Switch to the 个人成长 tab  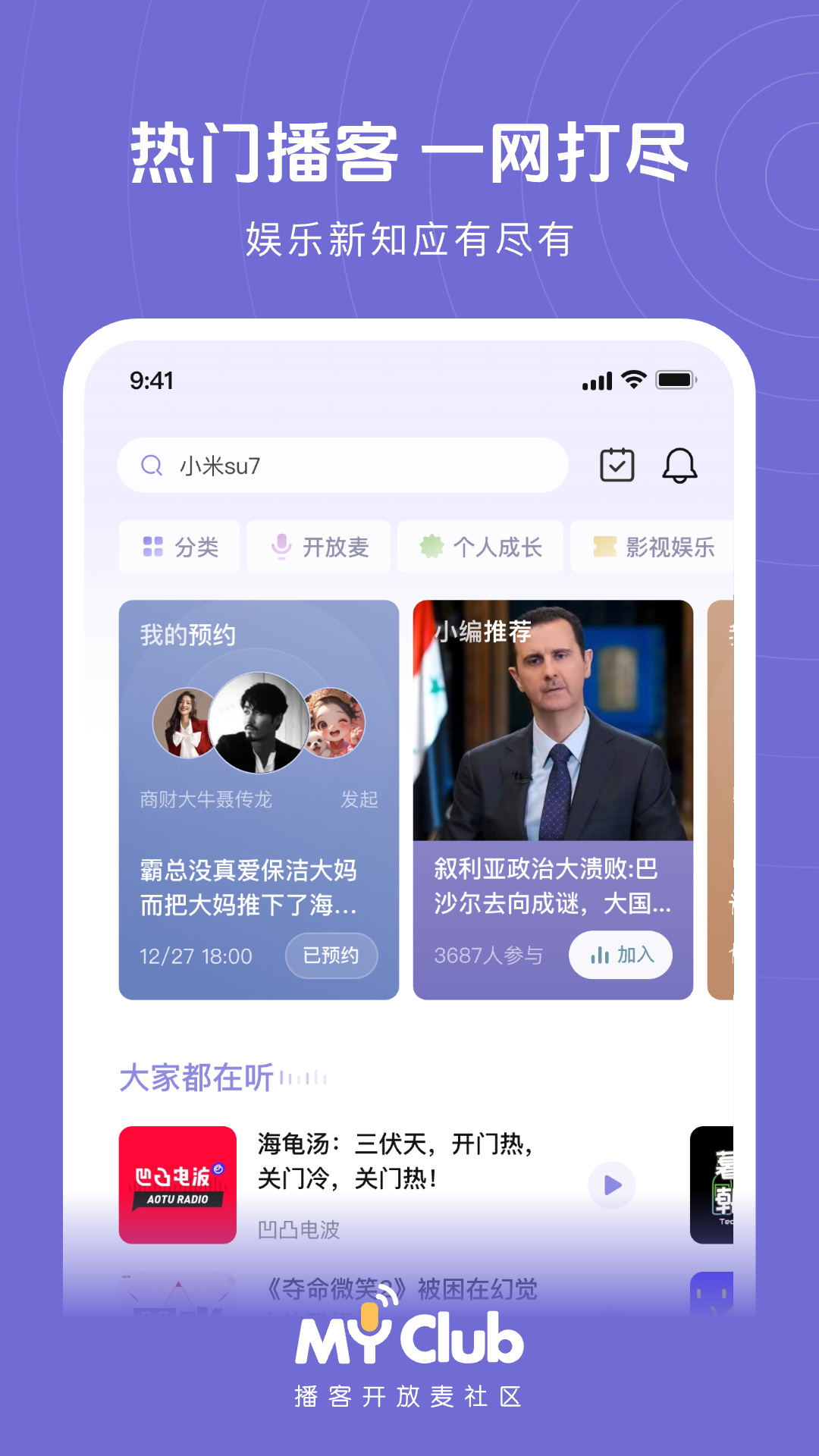click(481, 547)
